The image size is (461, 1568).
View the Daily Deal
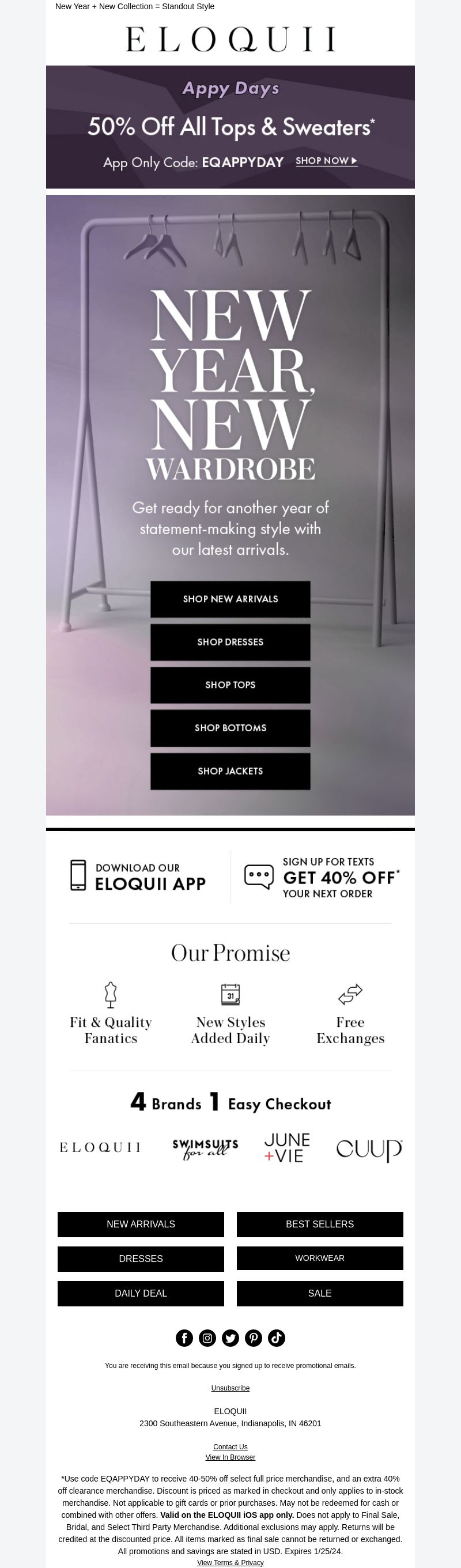point(141,1294)
